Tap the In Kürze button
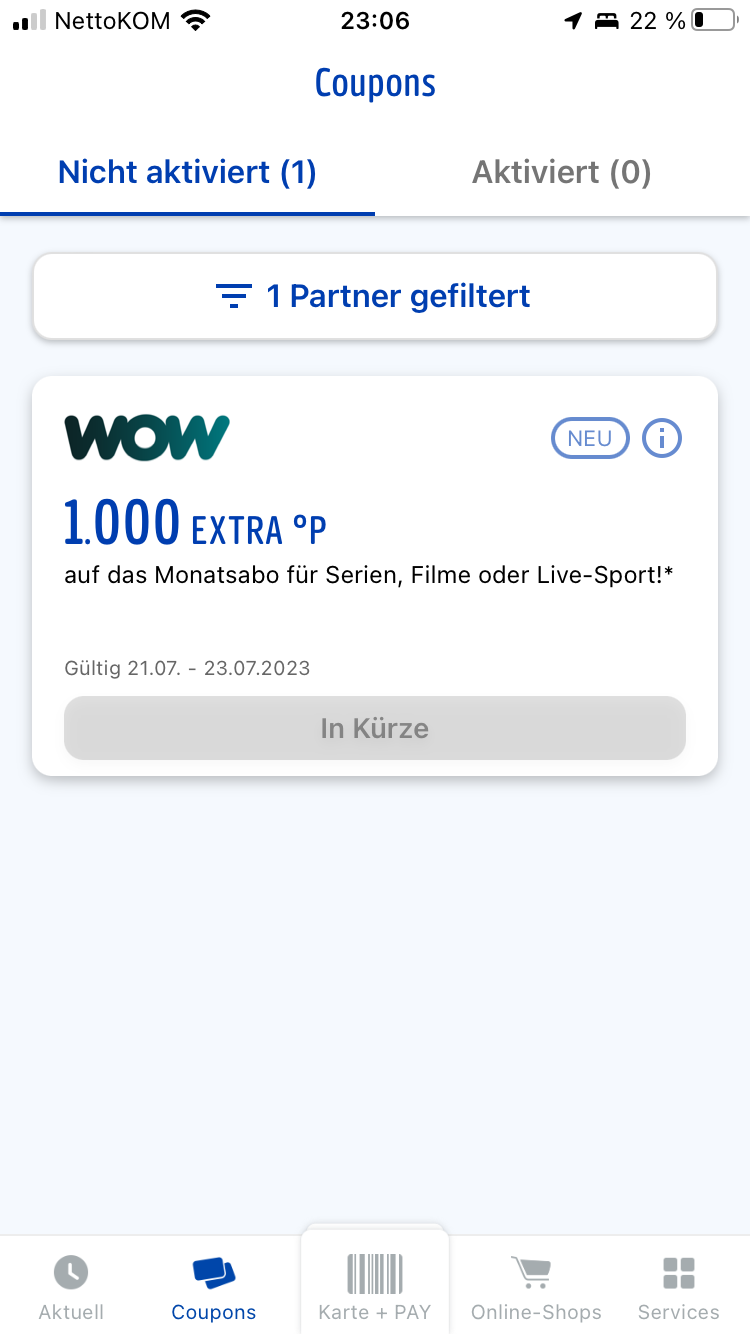 [375, 728]
